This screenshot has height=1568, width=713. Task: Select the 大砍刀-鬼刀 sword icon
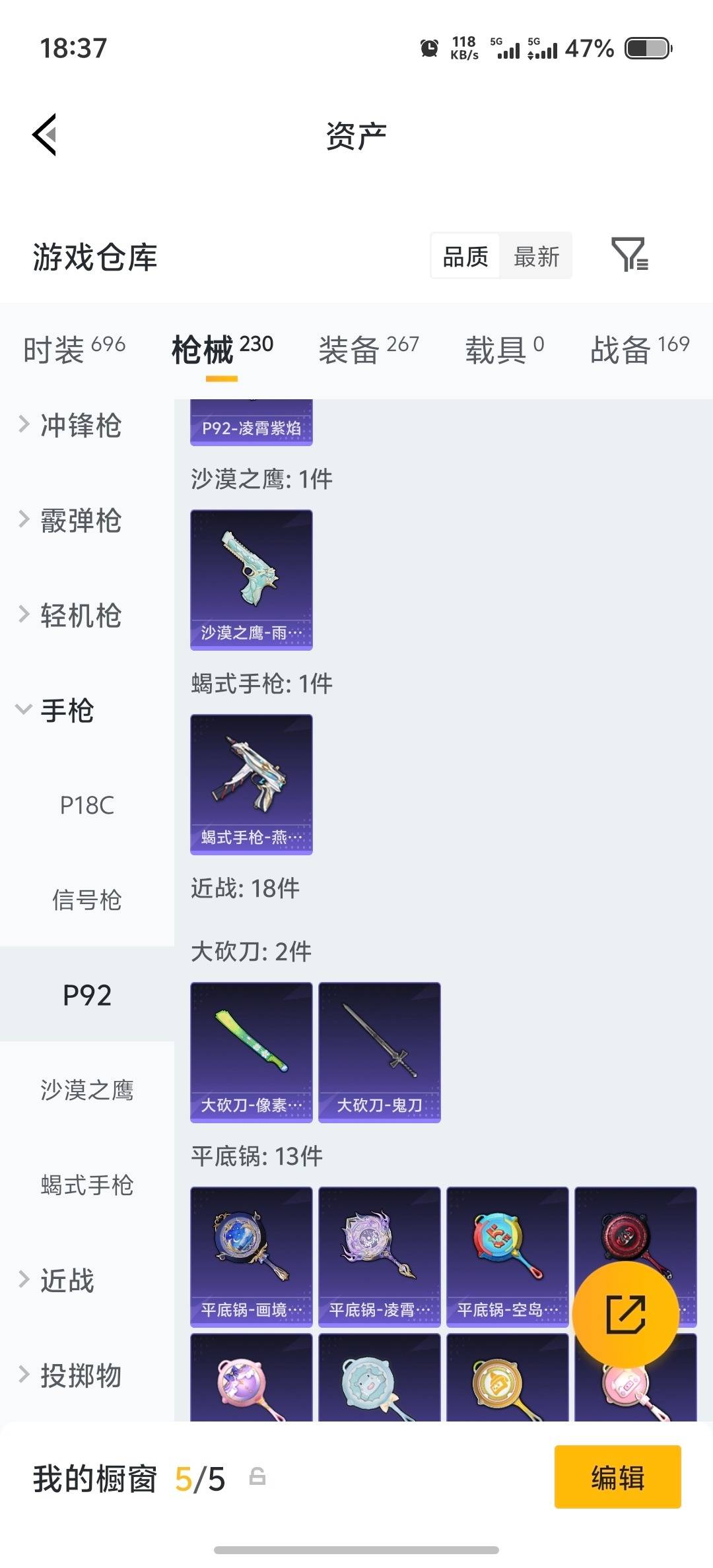(x=378, y=1049)
